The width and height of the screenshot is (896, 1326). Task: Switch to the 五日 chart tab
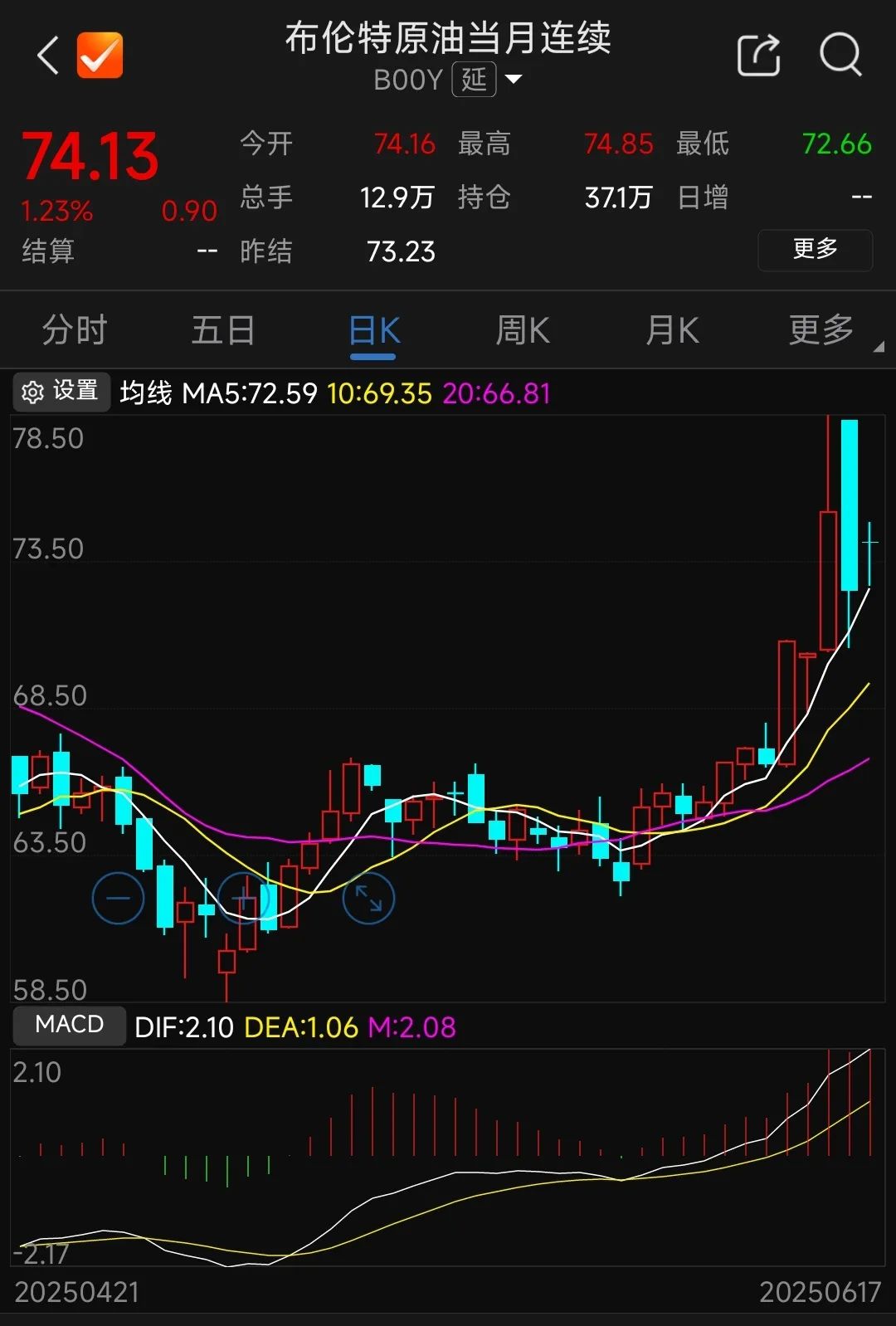(x=223, y=330)
